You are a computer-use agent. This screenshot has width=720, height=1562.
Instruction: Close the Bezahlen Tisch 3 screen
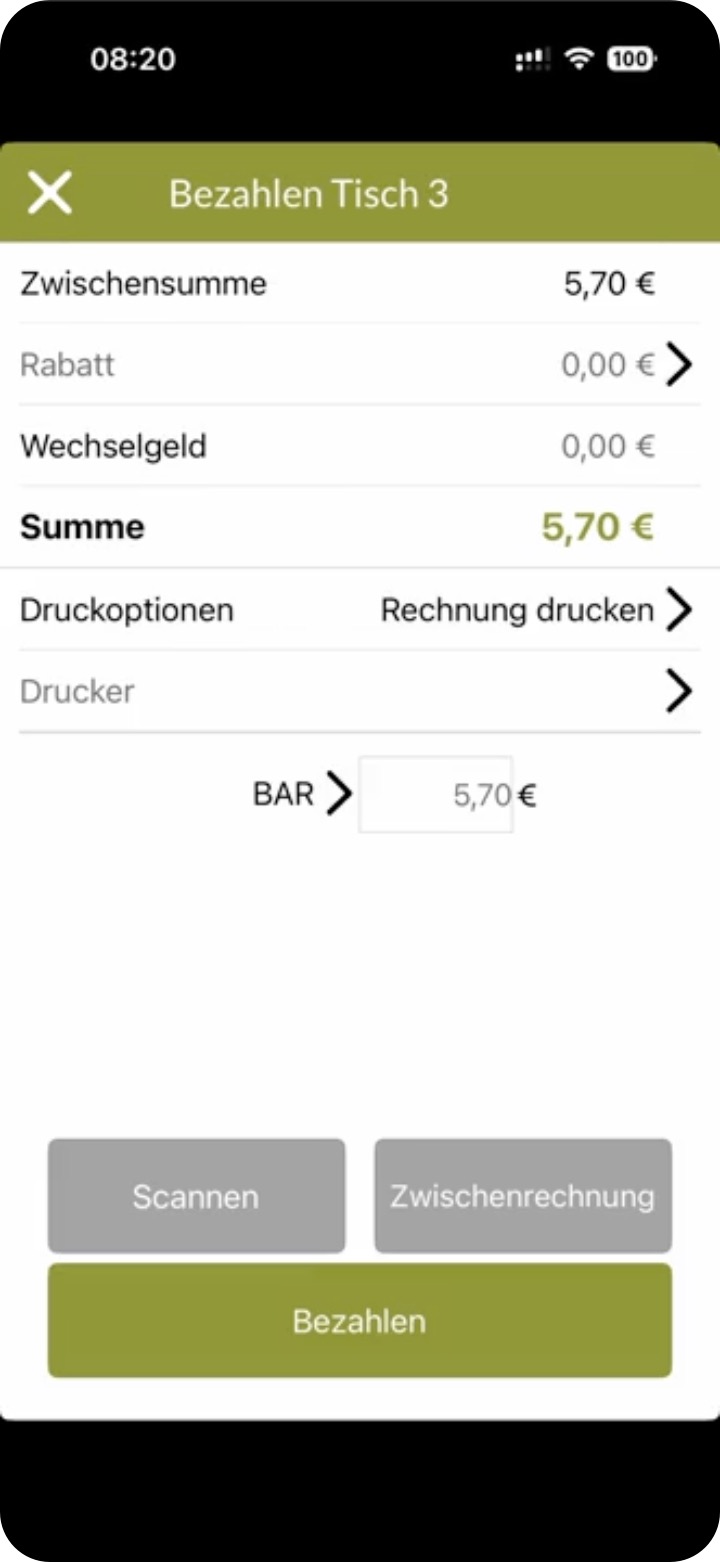pyautogui.click(x=50, y=193)
